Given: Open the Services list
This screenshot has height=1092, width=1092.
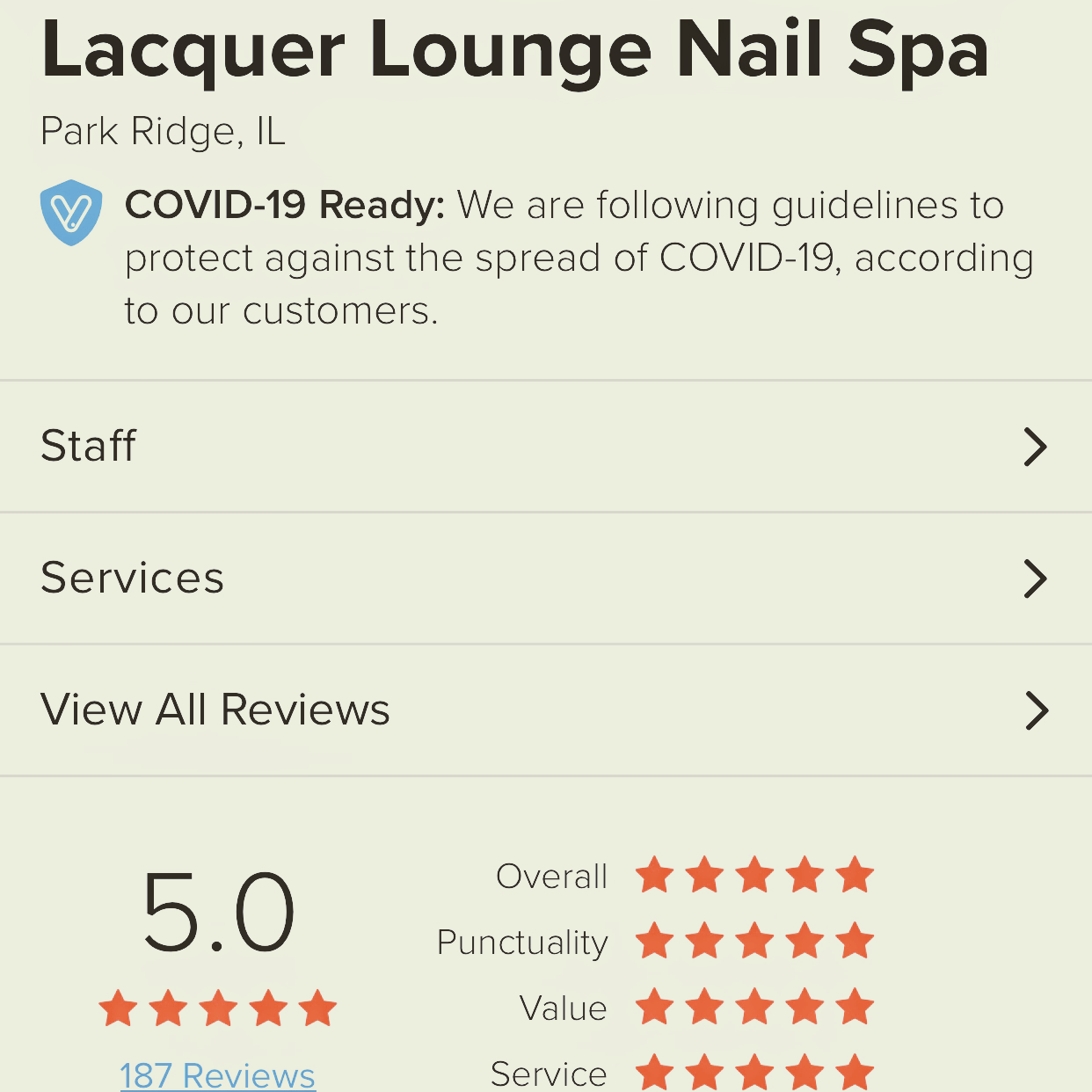Looking at the screenshot, I should click(546, 579).
